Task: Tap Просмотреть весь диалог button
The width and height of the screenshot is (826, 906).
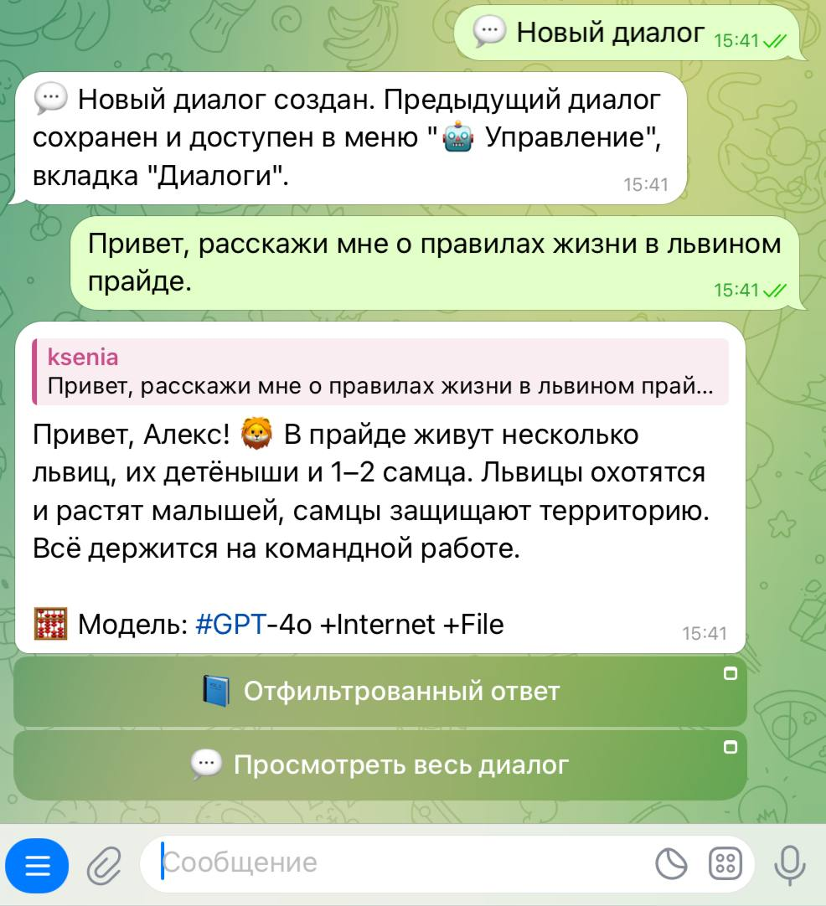Action: pos(380,765)
